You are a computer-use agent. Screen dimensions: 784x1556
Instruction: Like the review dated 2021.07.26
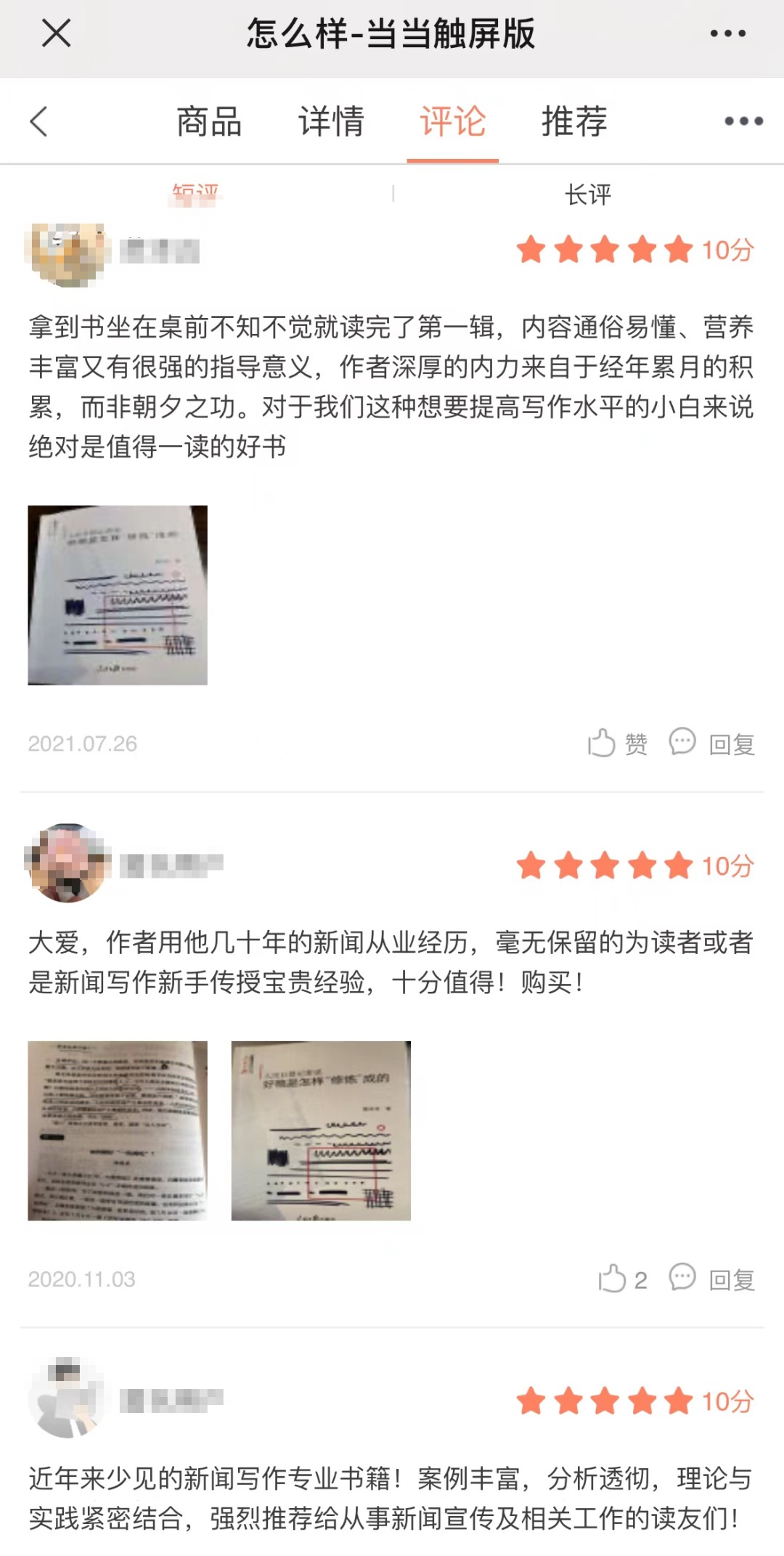(x=617, y=744)
